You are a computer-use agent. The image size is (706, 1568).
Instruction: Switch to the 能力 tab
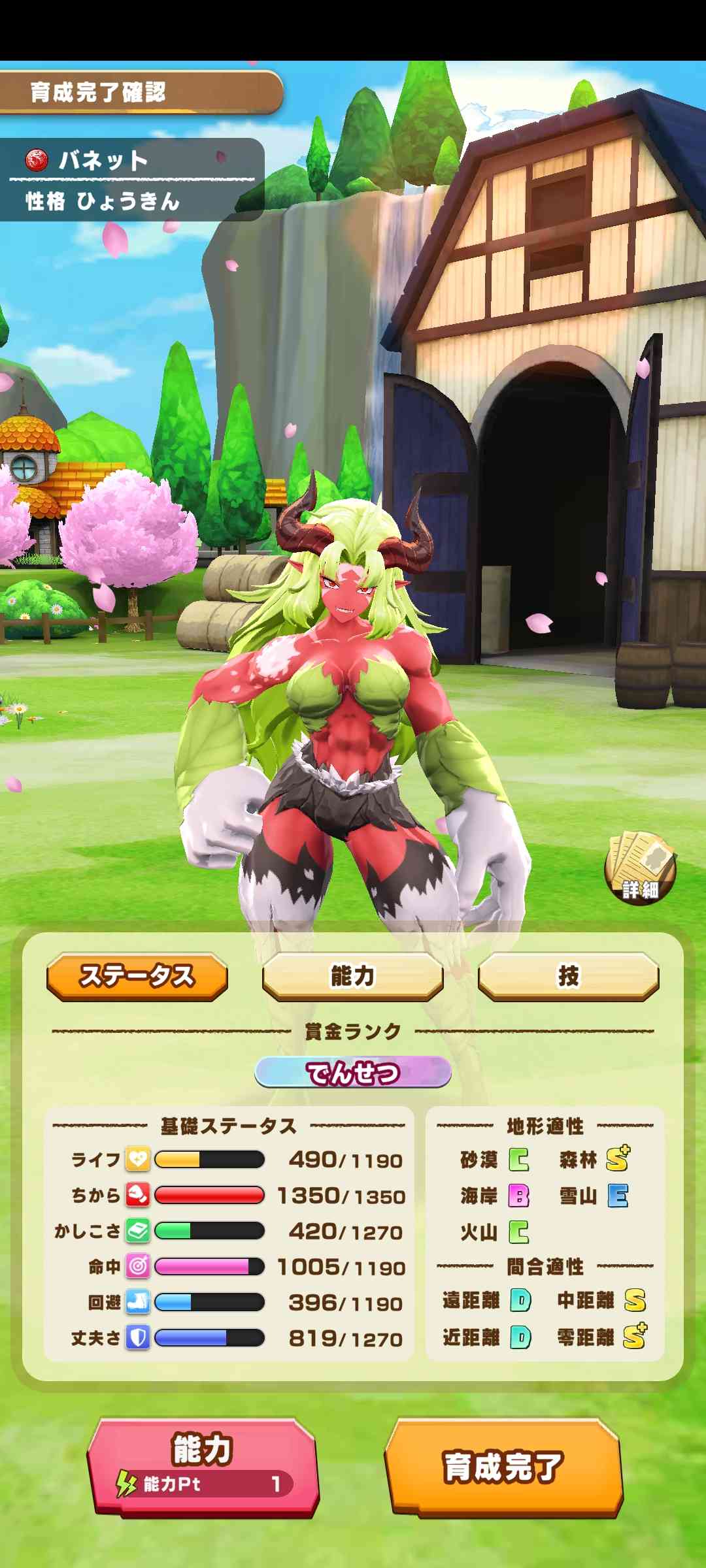pyautogui.click(x=353, y=976)
